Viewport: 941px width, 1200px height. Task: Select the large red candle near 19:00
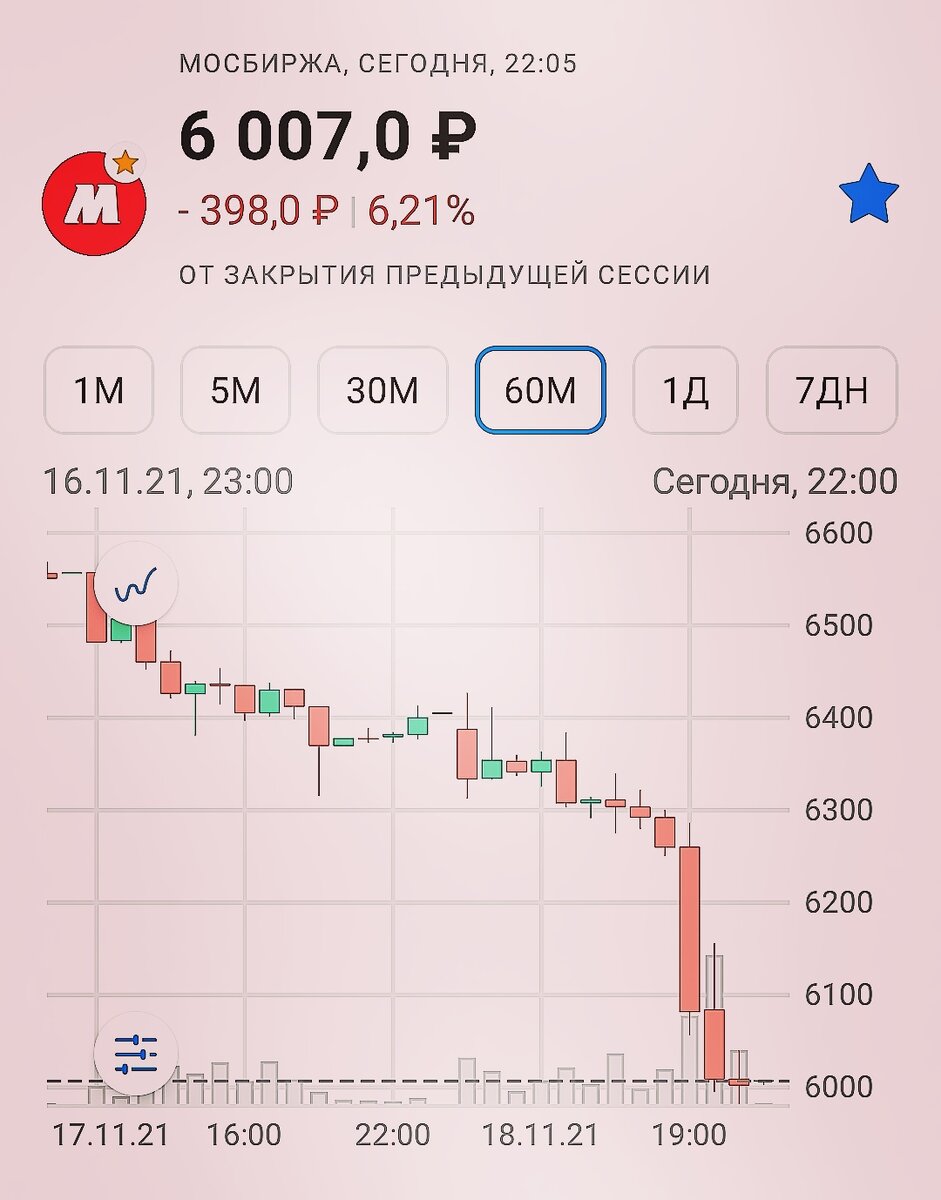click(691, 930)
